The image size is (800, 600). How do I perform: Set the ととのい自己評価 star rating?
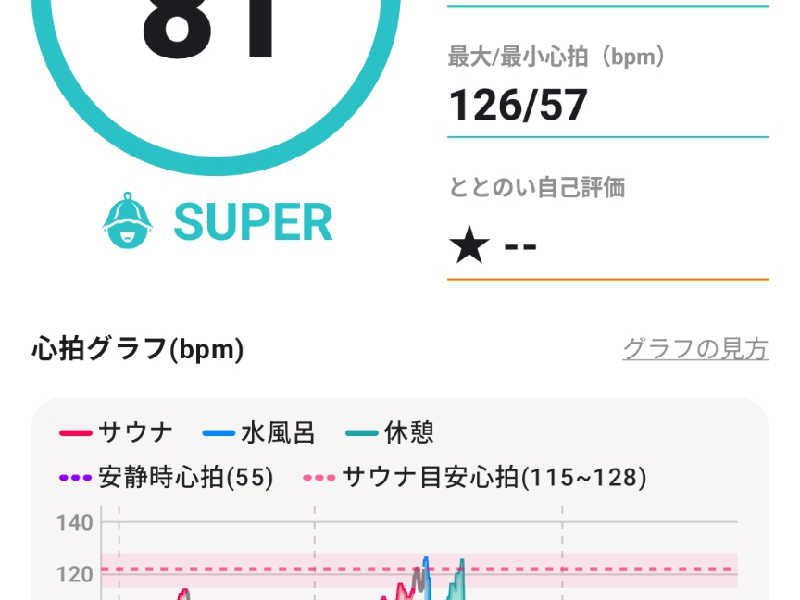(x=493, y=245)
